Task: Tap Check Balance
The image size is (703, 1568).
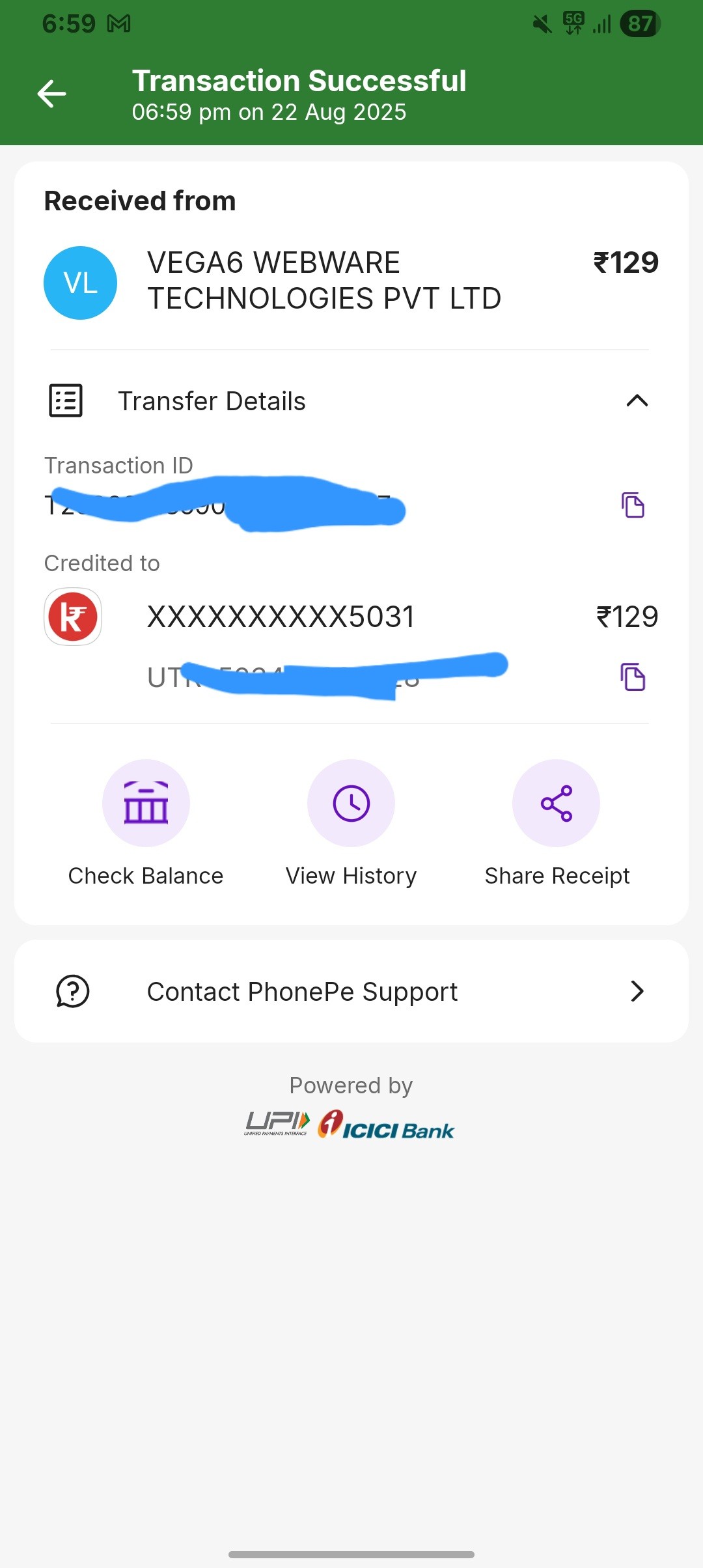Action: tap(146, 804)
